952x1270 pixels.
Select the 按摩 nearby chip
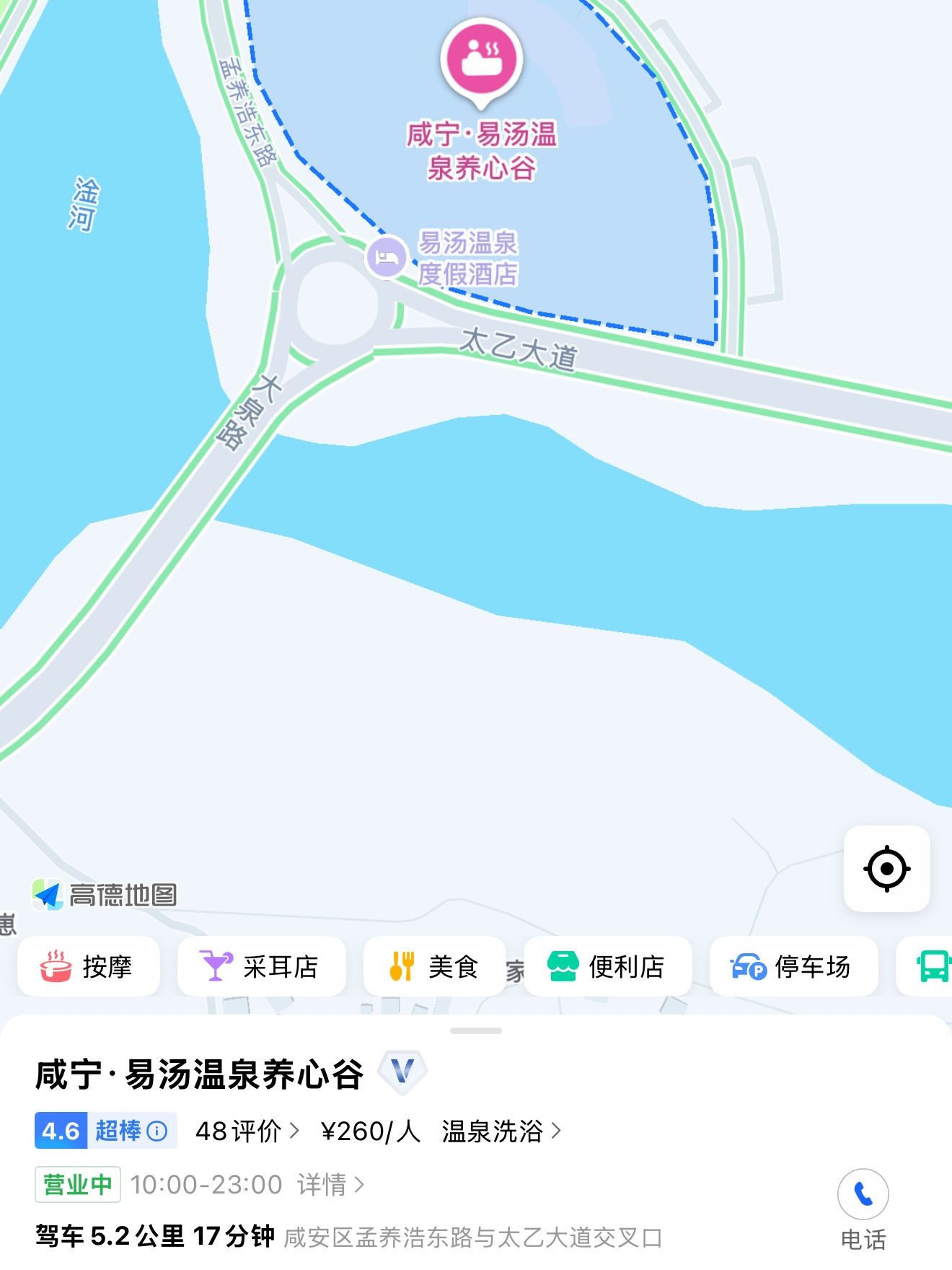pos(89,966)
